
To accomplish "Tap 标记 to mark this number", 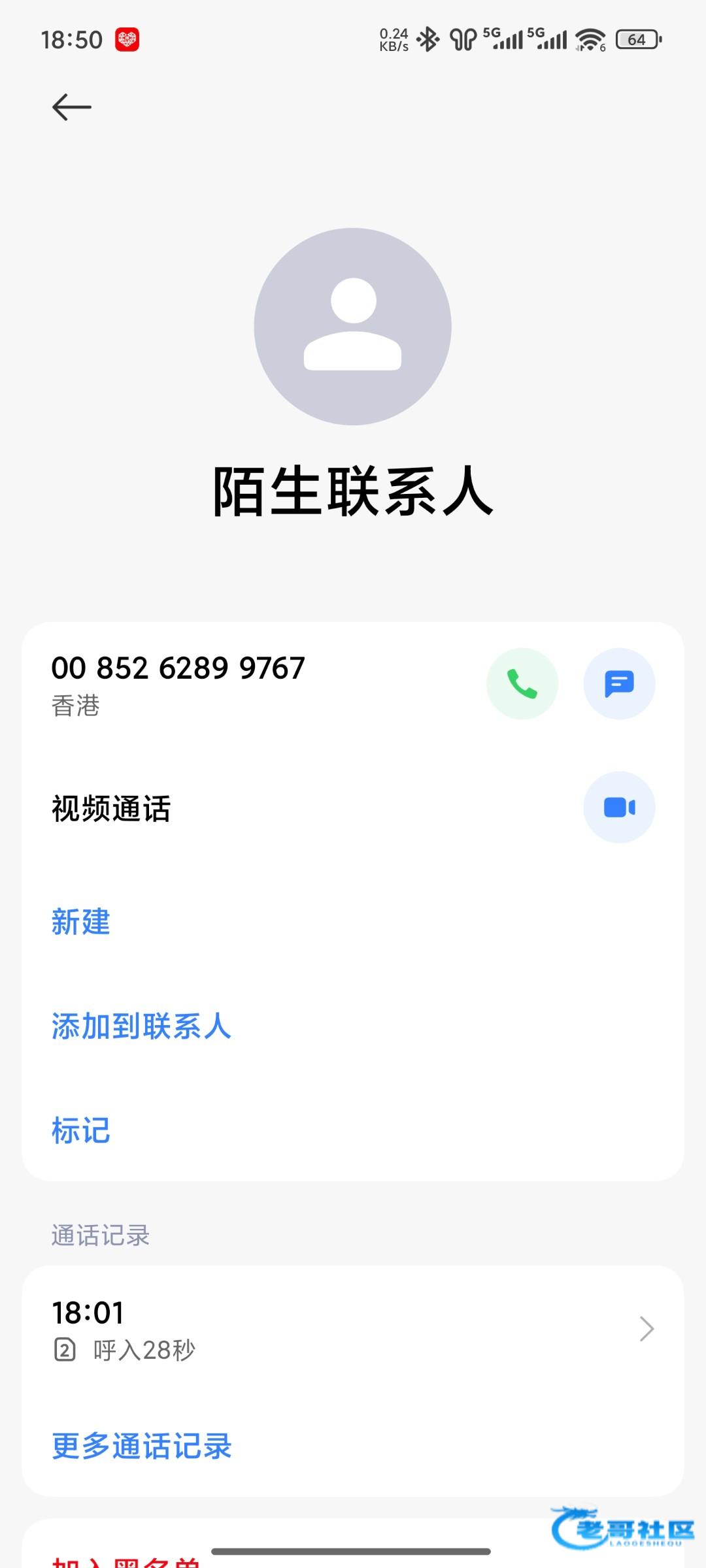I will (x=81, y=1130).
